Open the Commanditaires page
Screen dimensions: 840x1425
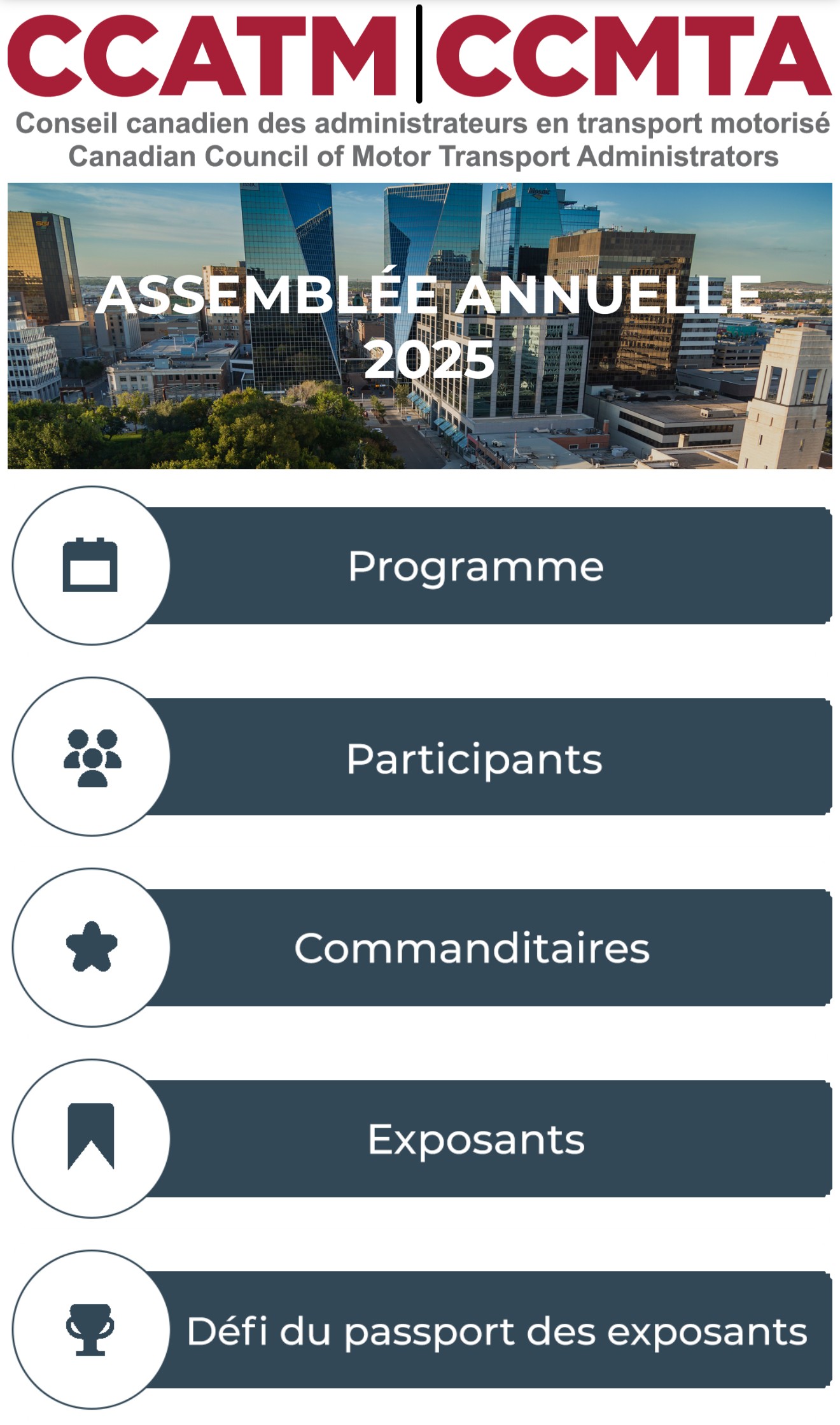pyautogui.click(x=423, y=947)
